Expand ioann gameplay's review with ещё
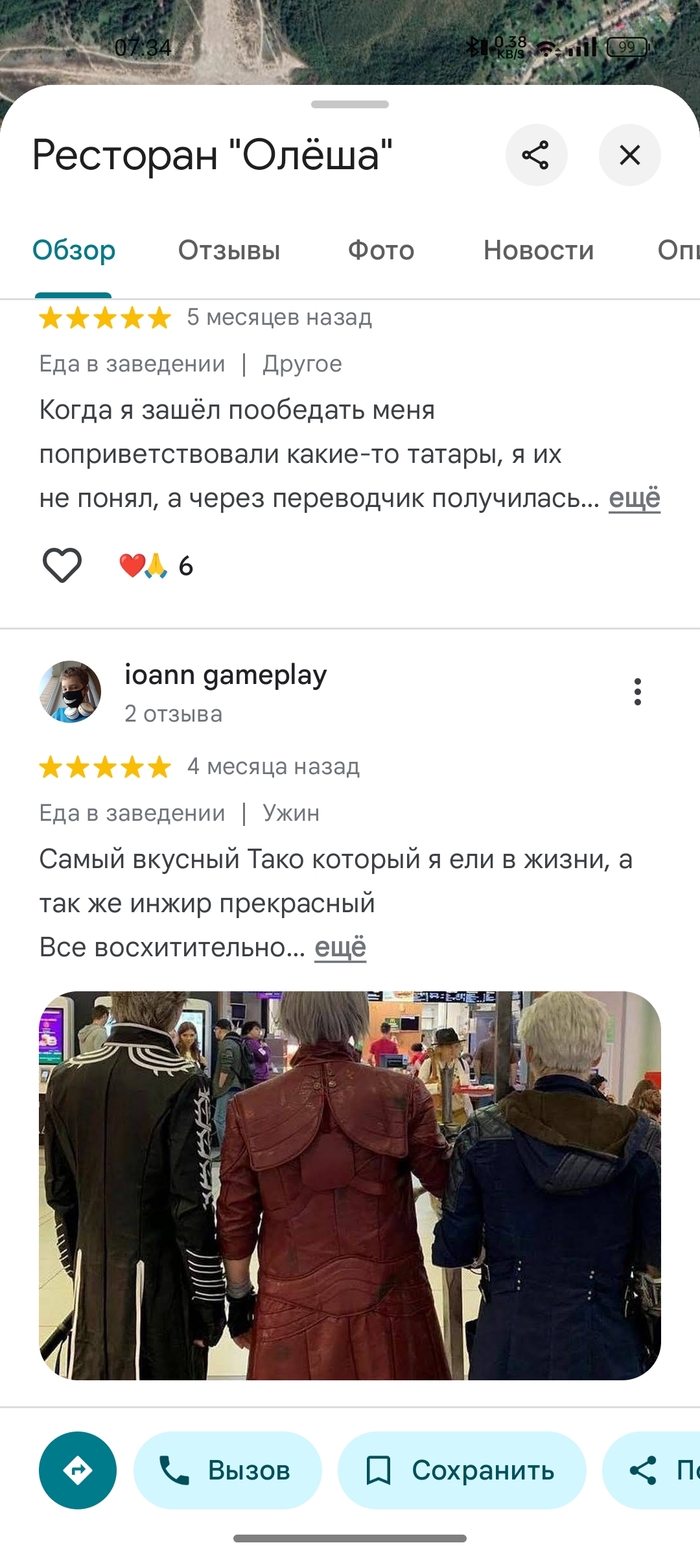Image resolution: width=700 pixels, height=1556 pixels. click(x=340, y=948)
